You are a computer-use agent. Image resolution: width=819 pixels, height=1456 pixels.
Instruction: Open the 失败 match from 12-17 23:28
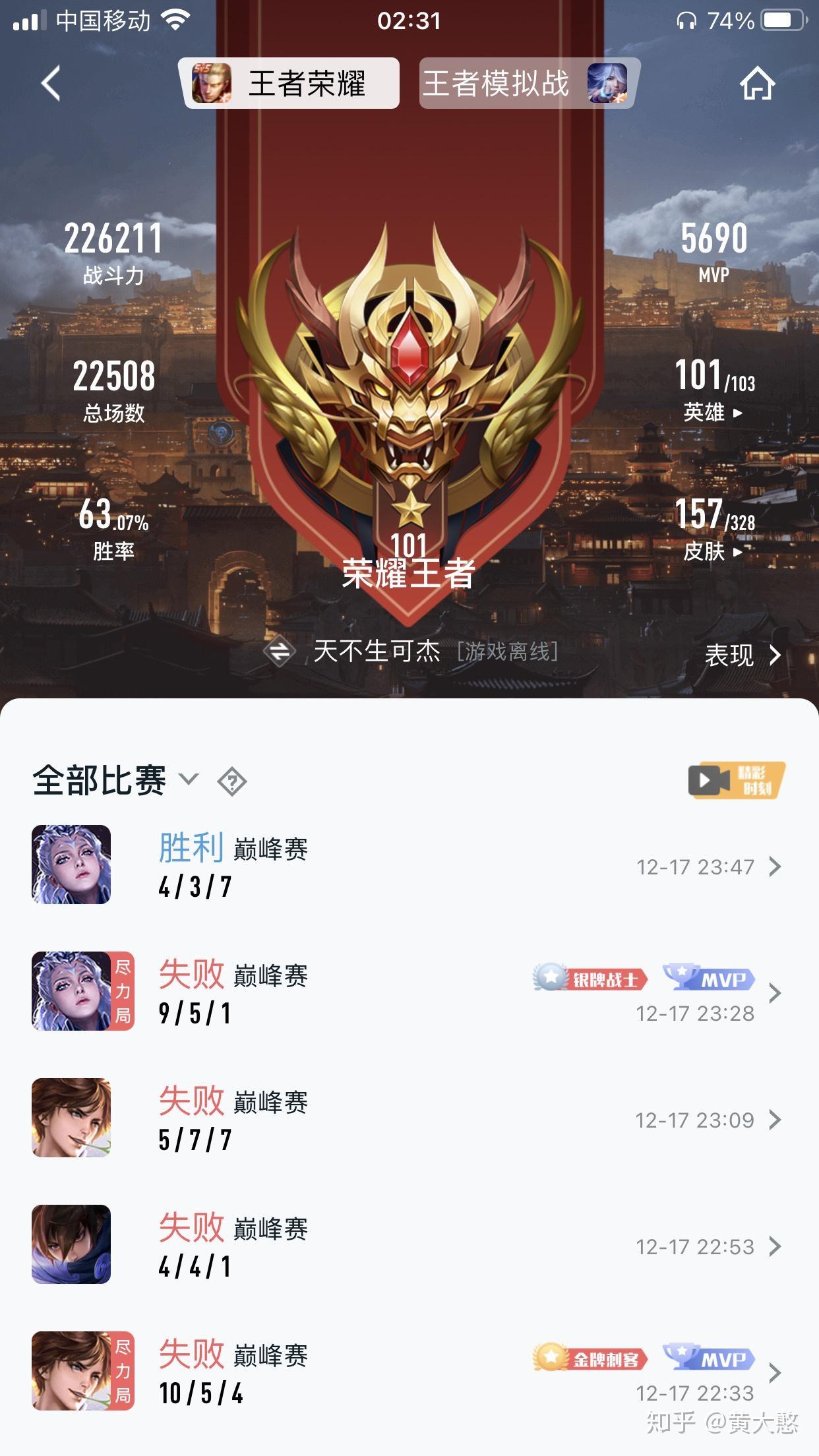409,992
